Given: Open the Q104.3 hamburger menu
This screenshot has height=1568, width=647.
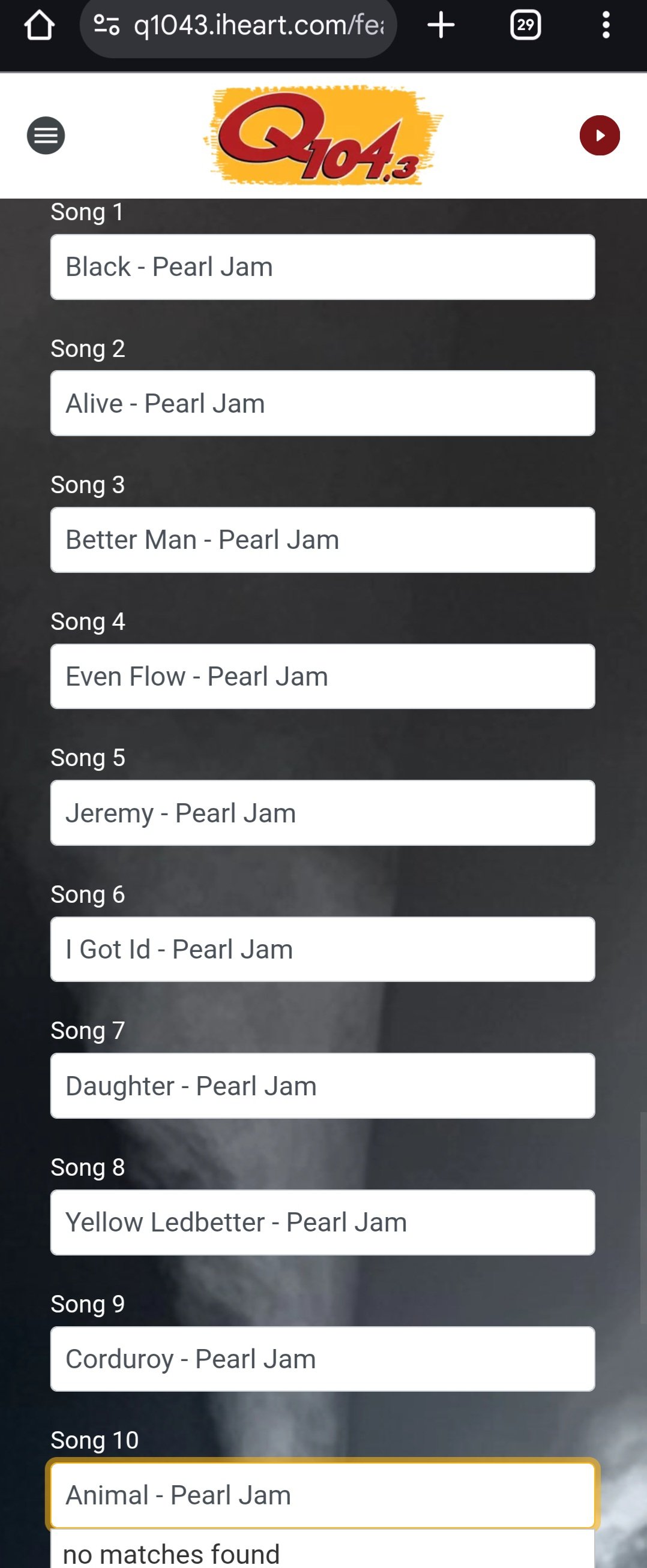Looking at the screenshot, I should (x=46, y=135).
